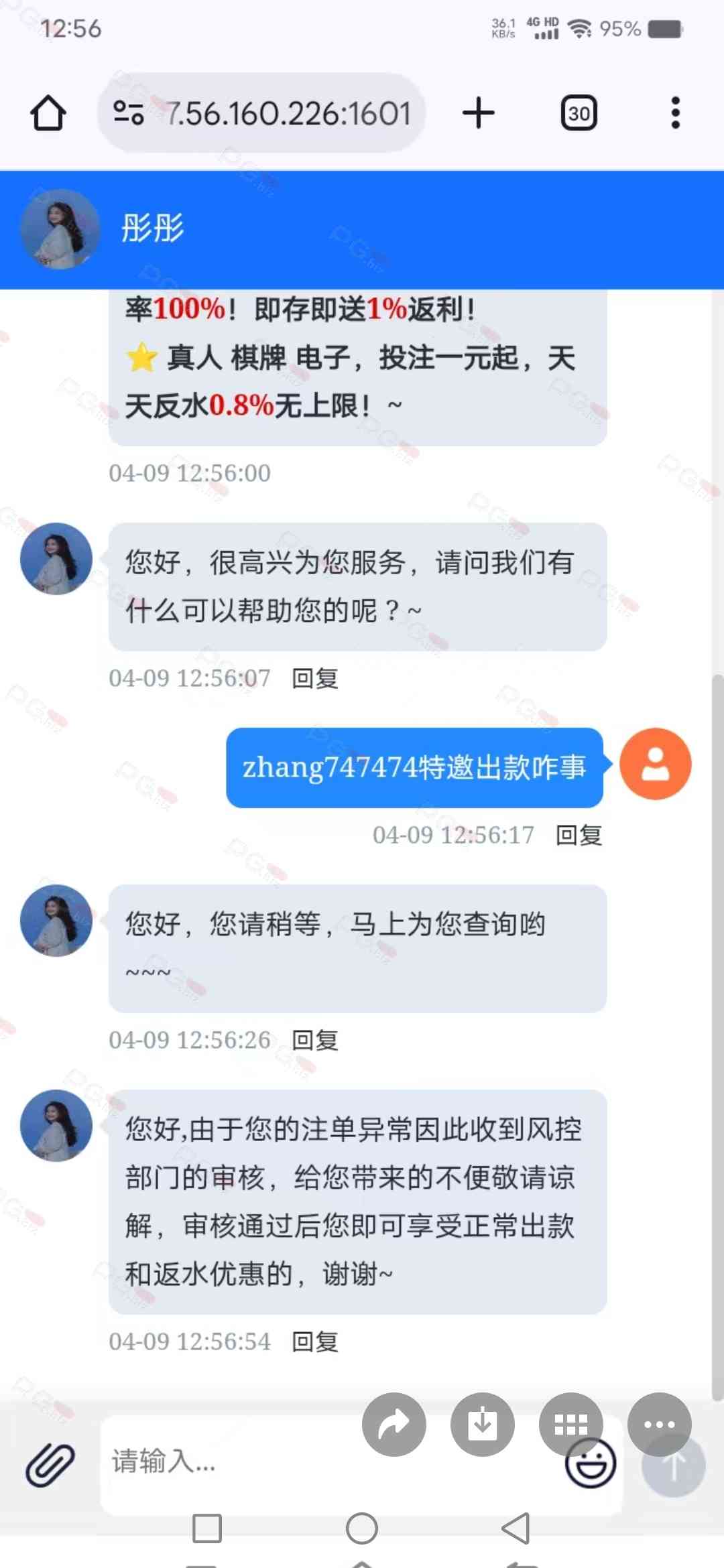Reply to the 12:56:07 greeting message
Screen dimensions: 724x1568
pos(315,678)
